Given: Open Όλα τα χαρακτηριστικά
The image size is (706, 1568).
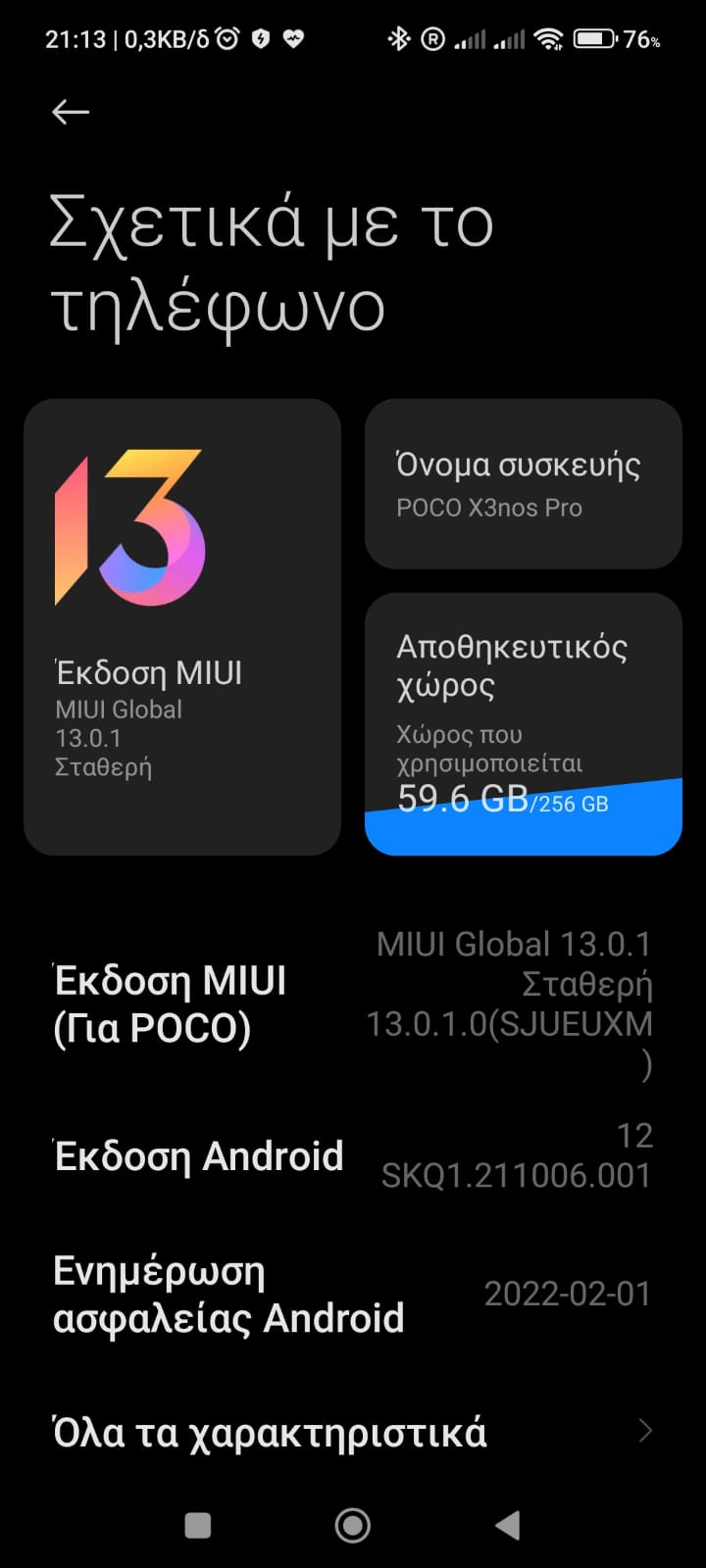Looking at the screenshot, I should tap(353, 1433).
